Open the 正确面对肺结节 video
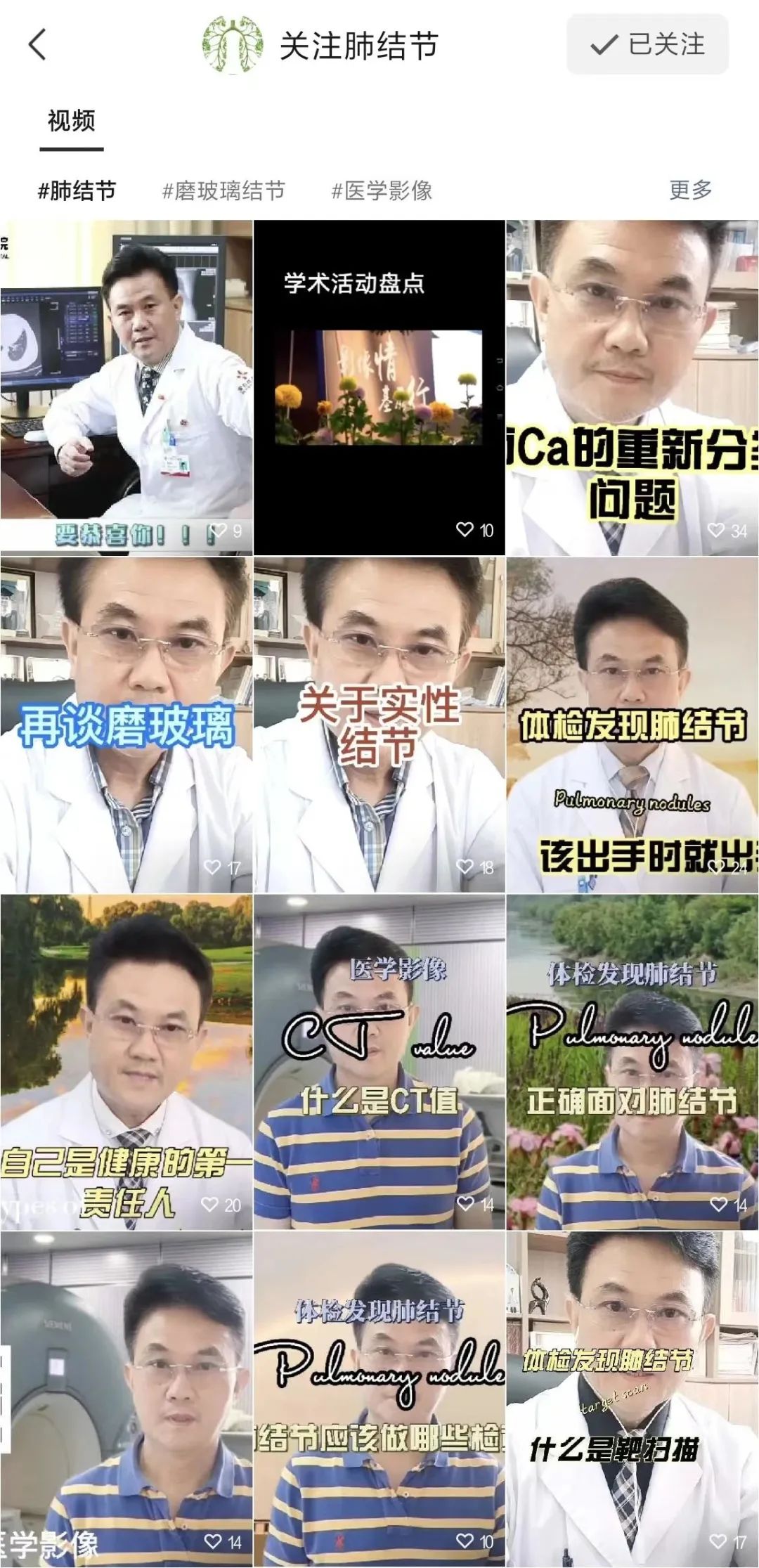 coord(632,1062)
